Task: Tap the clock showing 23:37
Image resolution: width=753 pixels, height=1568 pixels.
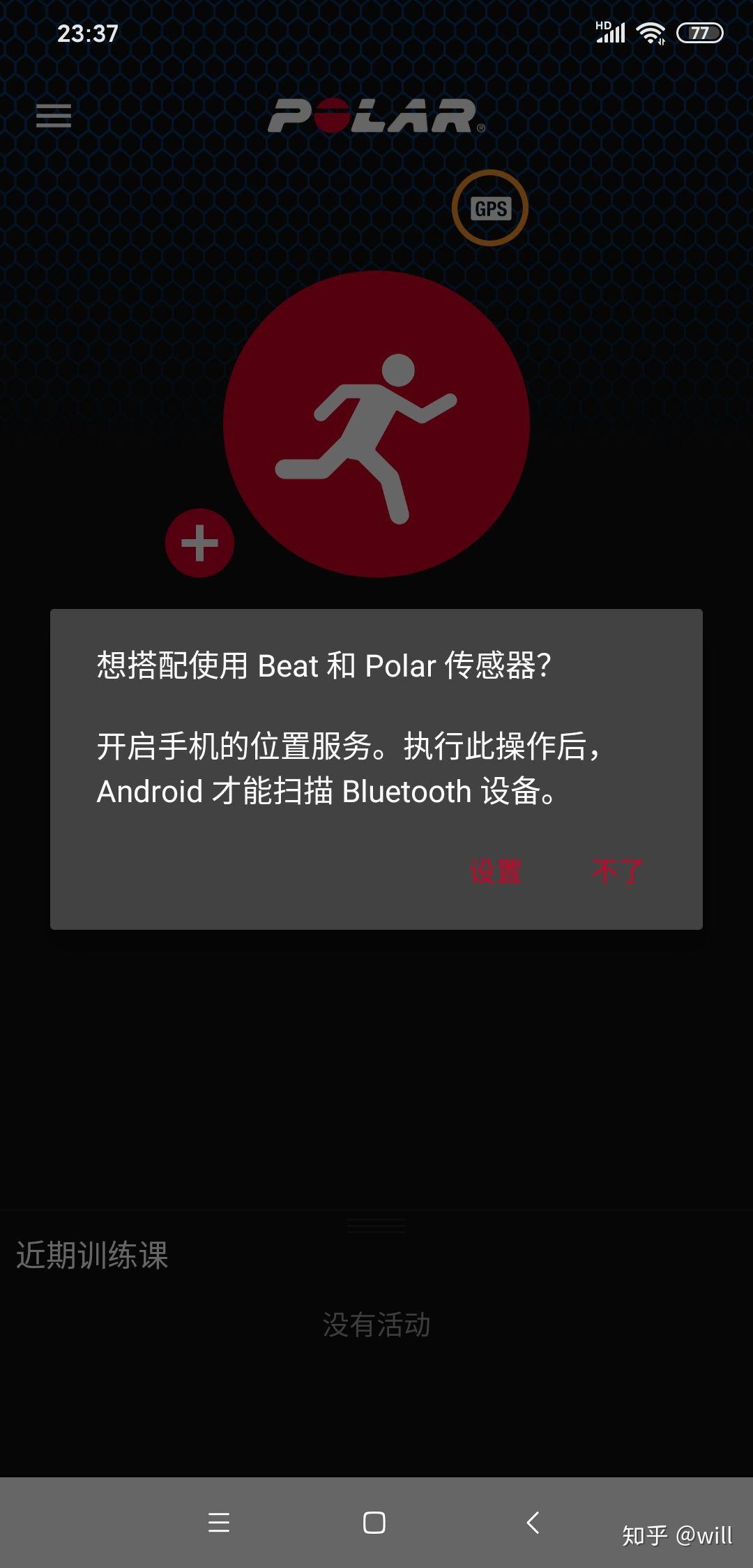Action: point(89,33)
